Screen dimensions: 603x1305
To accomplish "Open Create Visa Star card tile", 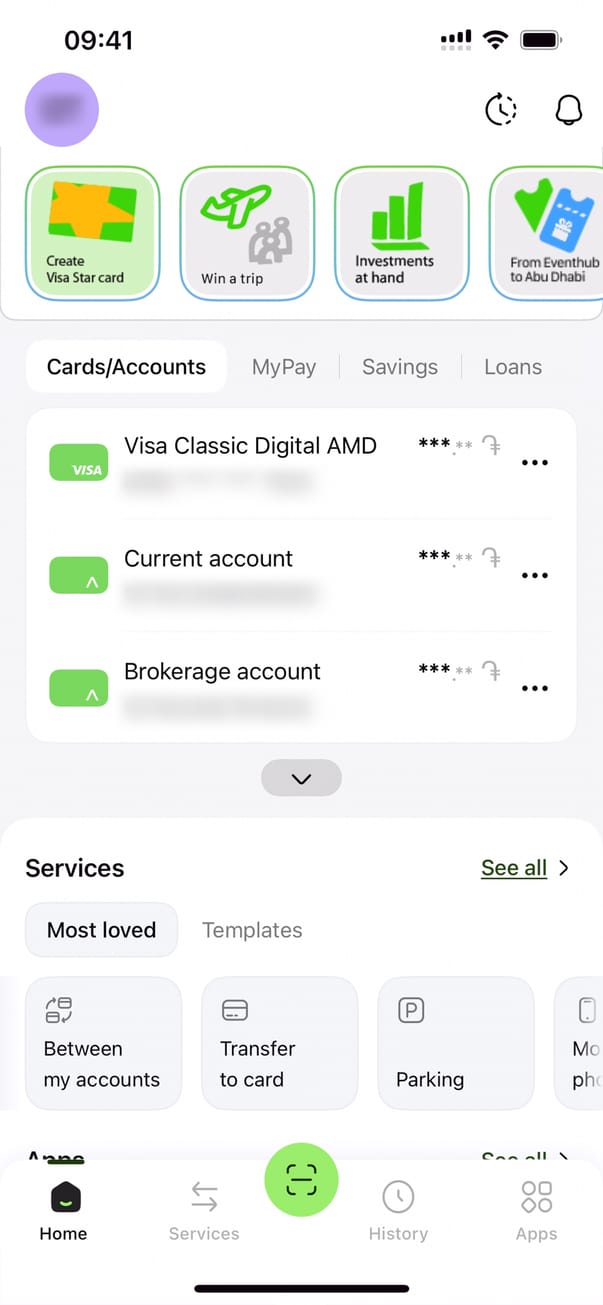I will (x=92, y=233).
